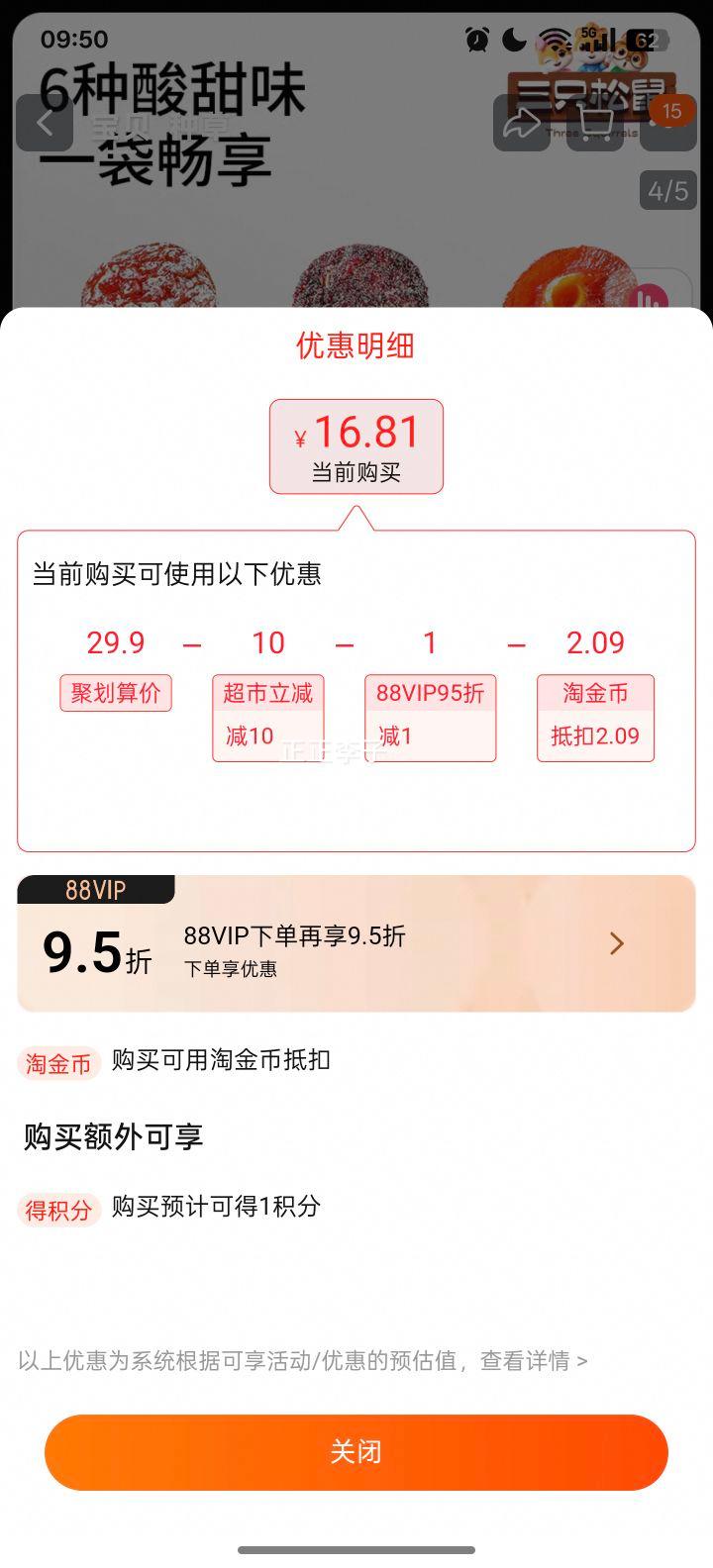Tap the 淘金币 抵扣2.09 discount badge

point(595,716)
